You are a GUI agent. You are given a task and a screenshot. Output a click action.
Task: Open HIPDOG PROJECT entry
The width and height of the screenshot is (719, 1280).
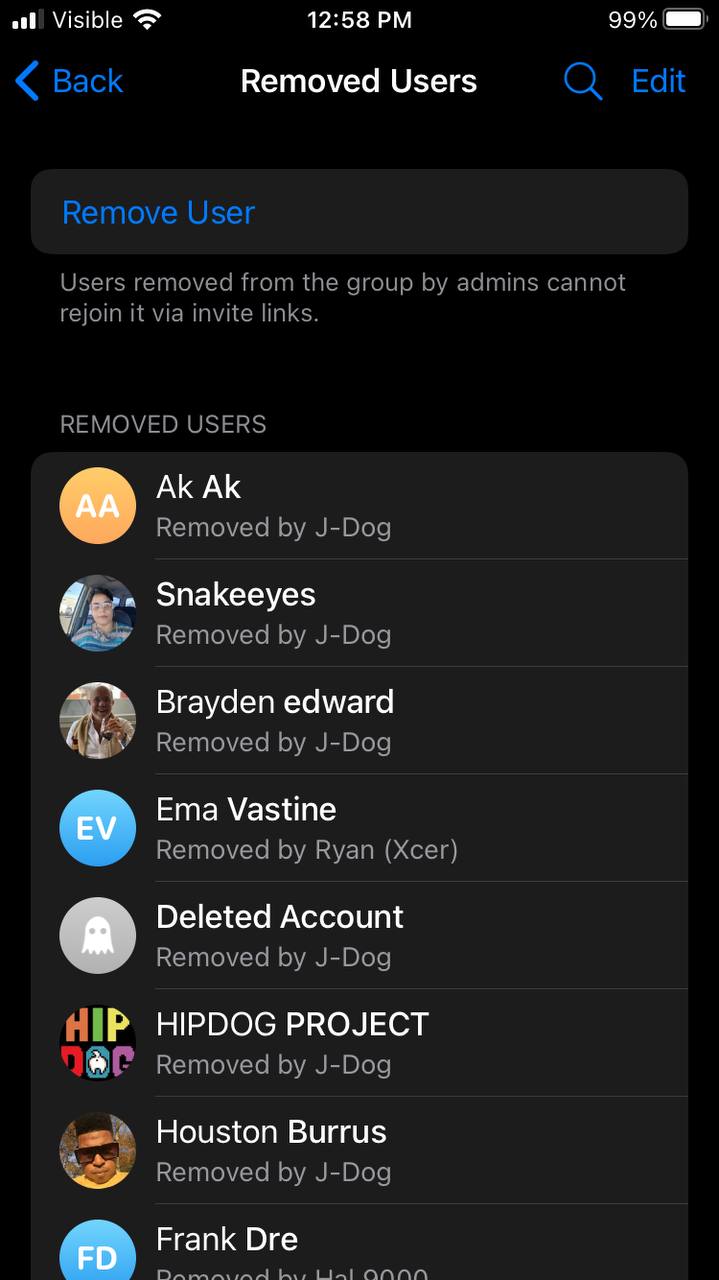coord(359,1043)
